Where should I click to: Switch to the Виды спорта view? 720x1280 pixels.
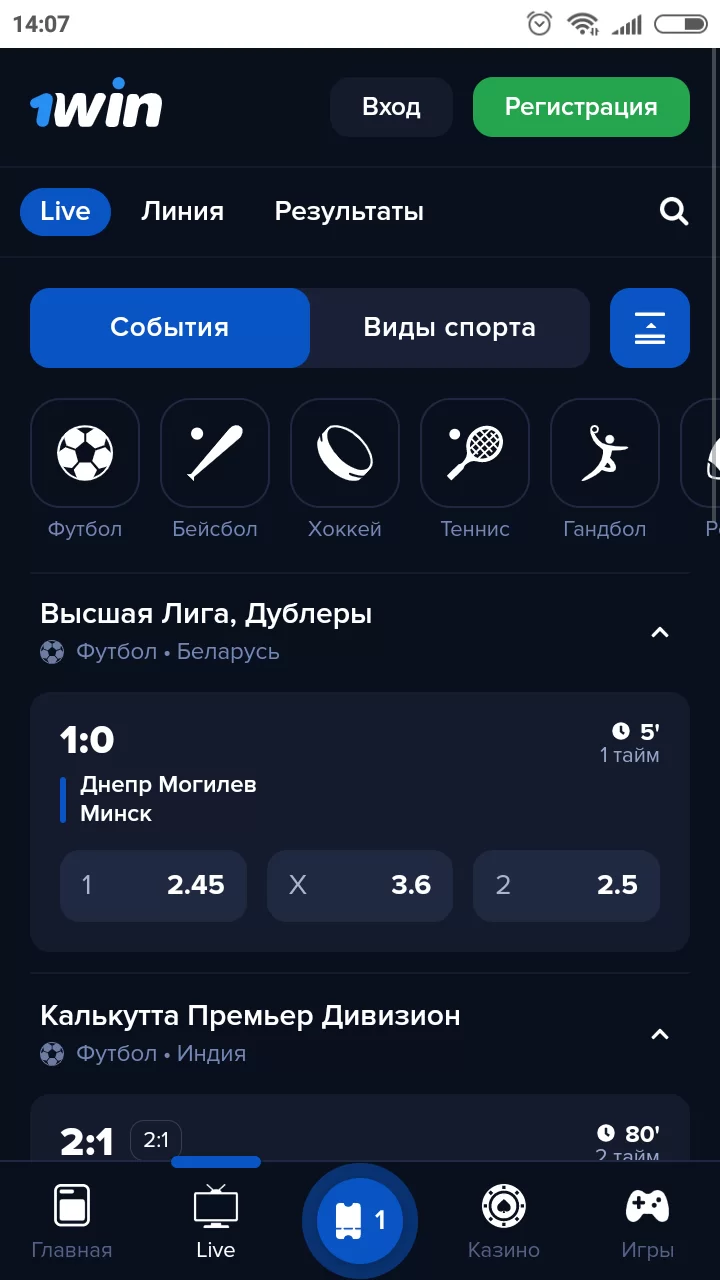[449, 327]
